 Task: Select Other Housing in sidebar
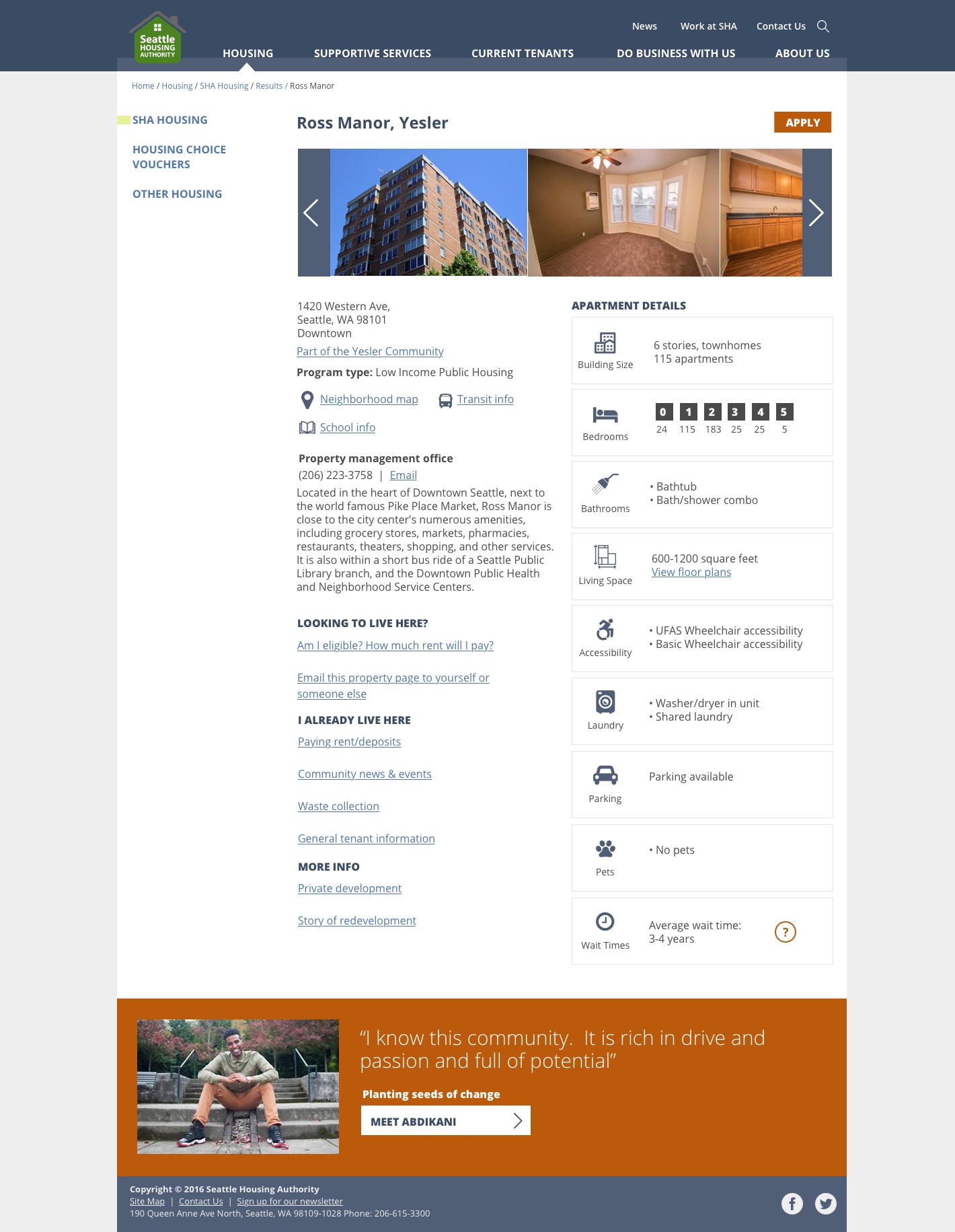coord(177,194)
